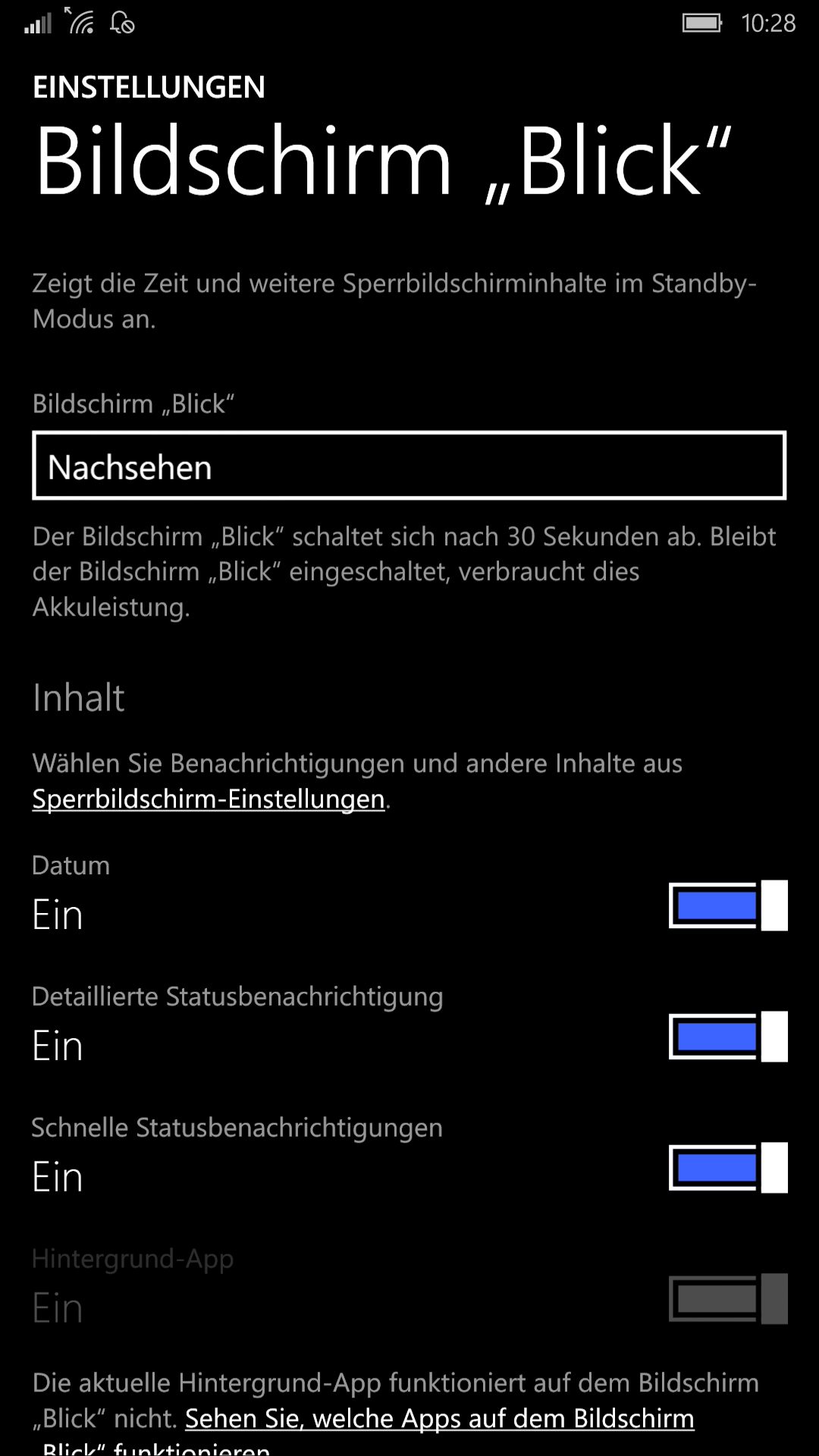Open the Bildschirm „Blick" Nachsehen dropdown
Screen dimensions: 819x1456
409,466
